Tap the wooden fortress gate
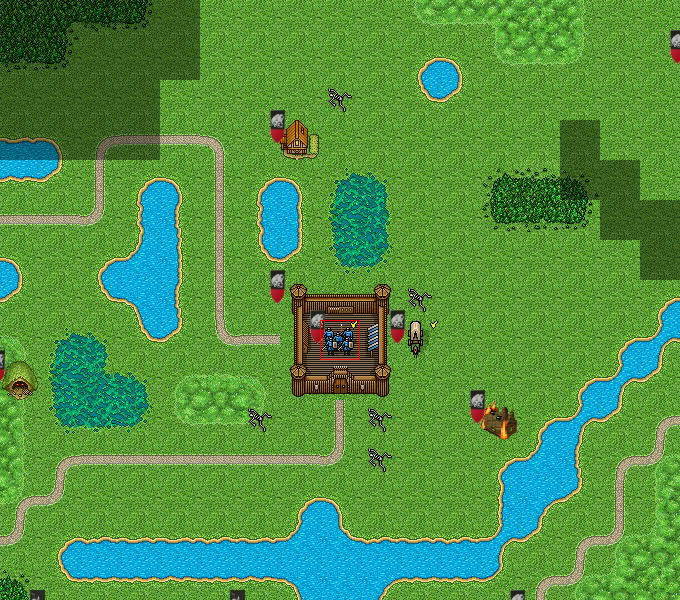This screenshot has width=680, height=600. pos(340,381)
